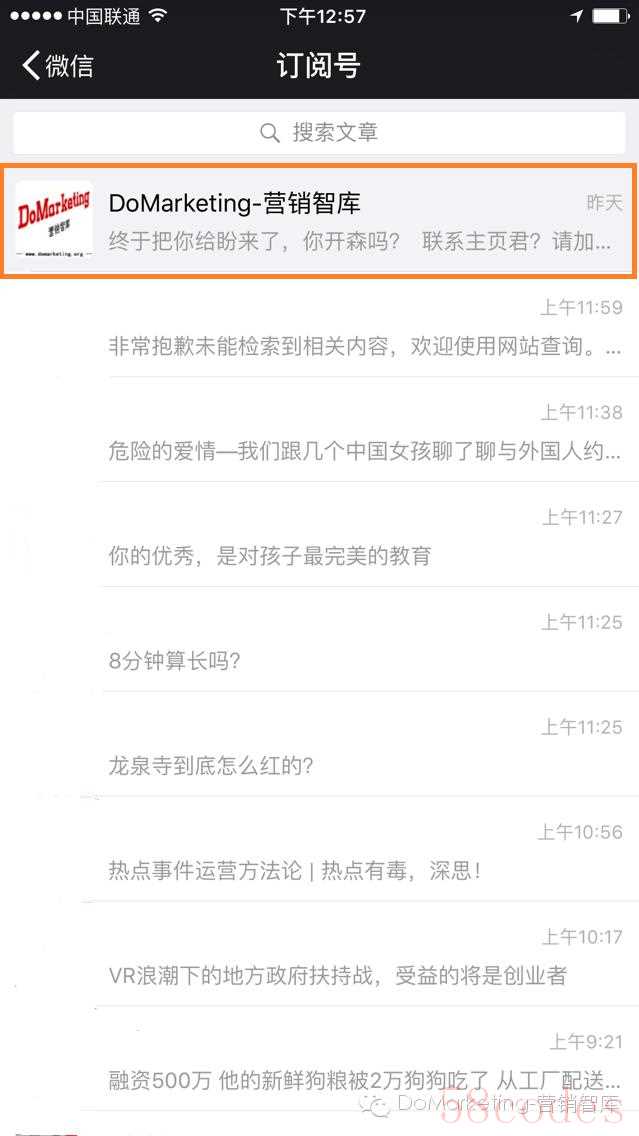639x1136 pixels.
Task: Open the 8分钟算长吗? article
Action: pyautogui.click(x=175, y=661)
